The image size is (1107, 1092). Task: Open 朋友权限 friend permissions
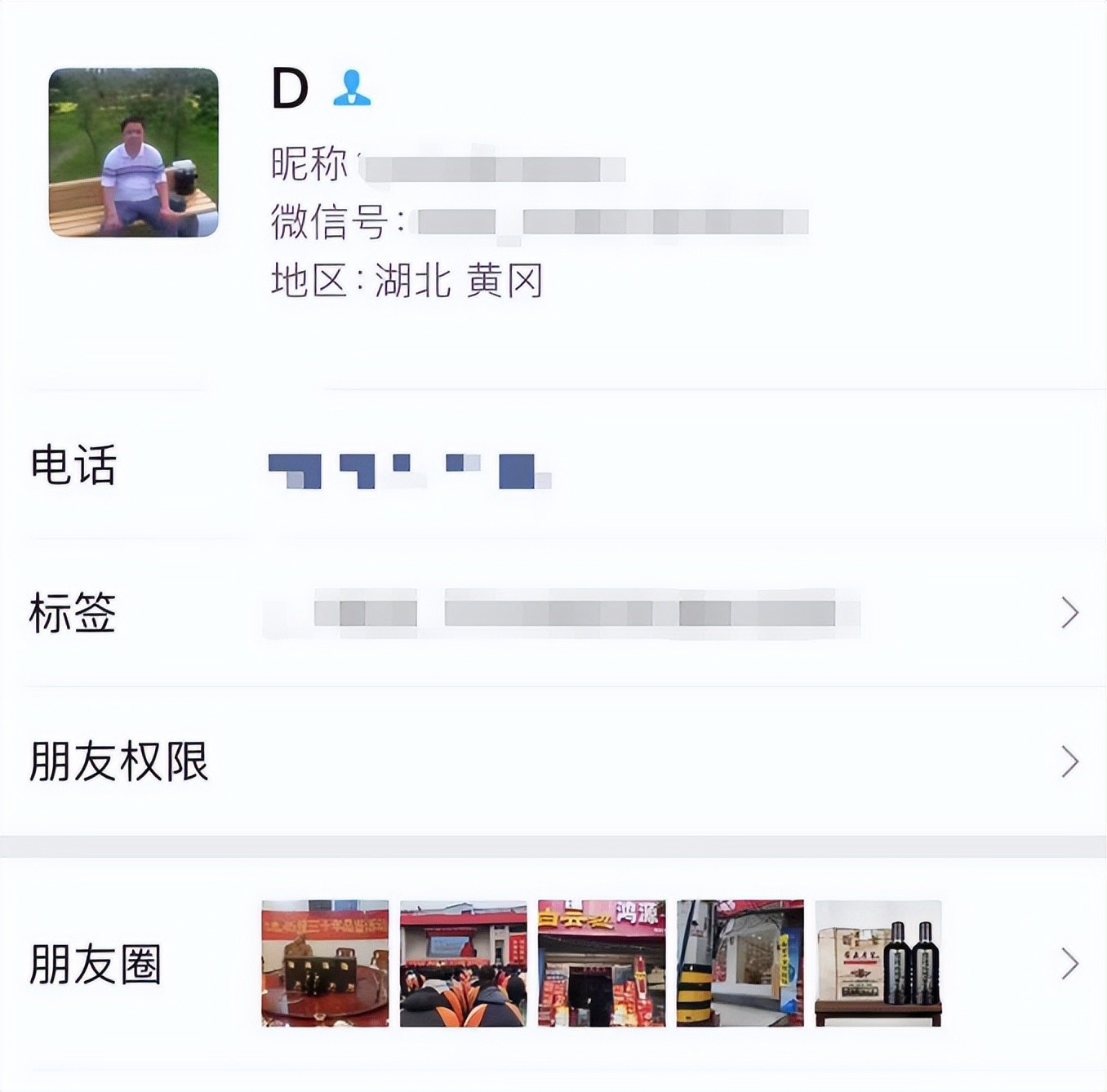[553, 761]
